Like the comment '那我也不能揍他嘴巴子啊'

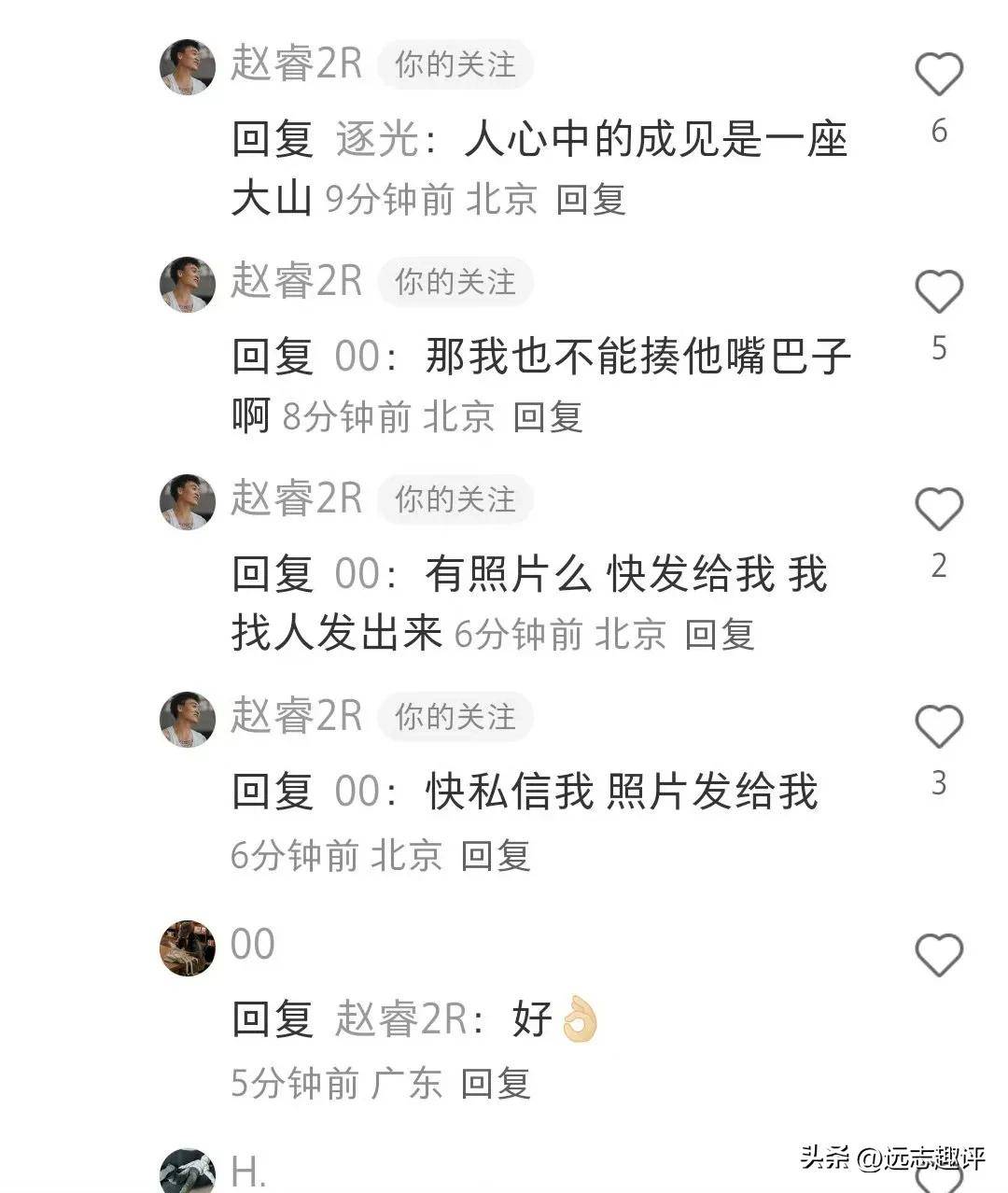pyautogui.click(x=938, y=292)
